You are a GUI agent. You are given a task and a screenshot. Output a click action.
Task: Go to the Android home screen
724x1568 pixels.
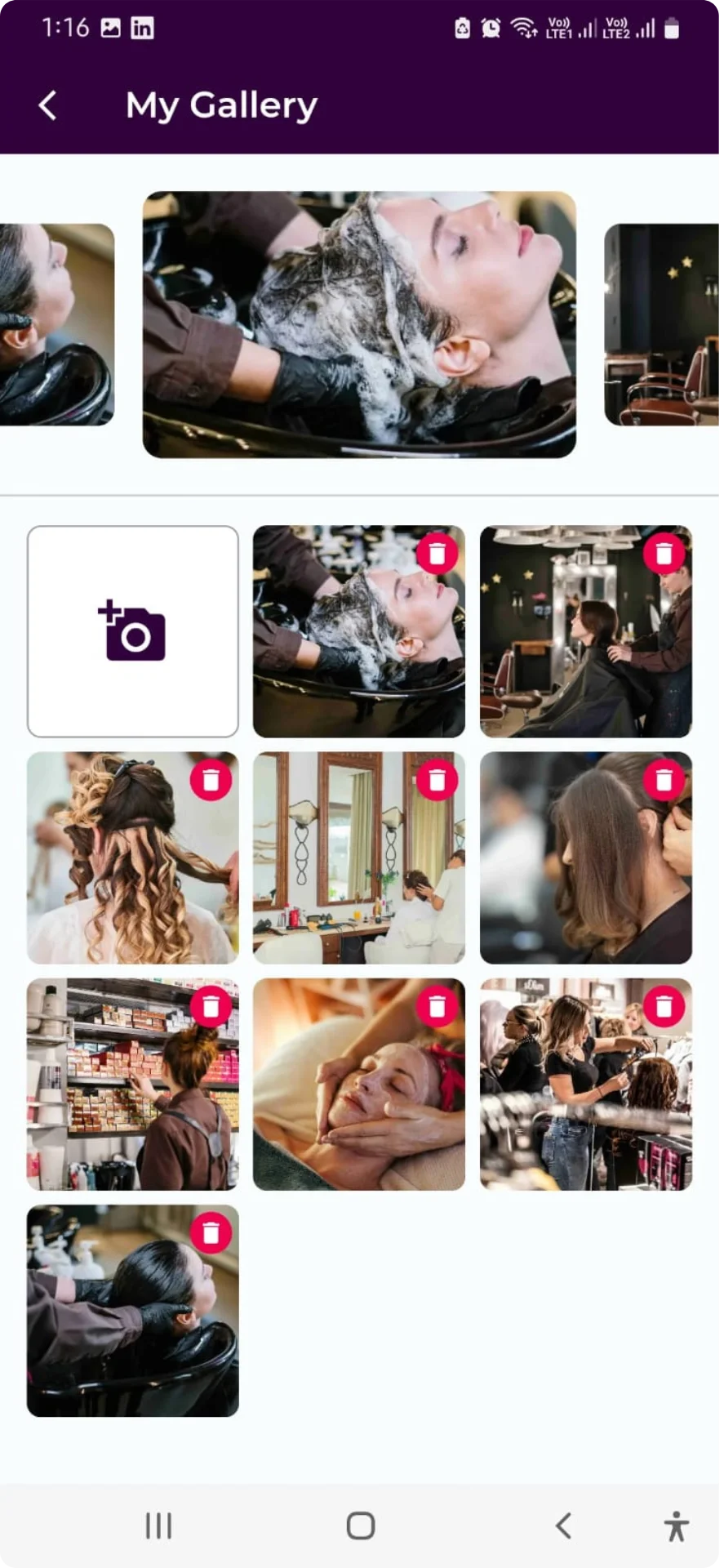click(x=360, y=1526)
